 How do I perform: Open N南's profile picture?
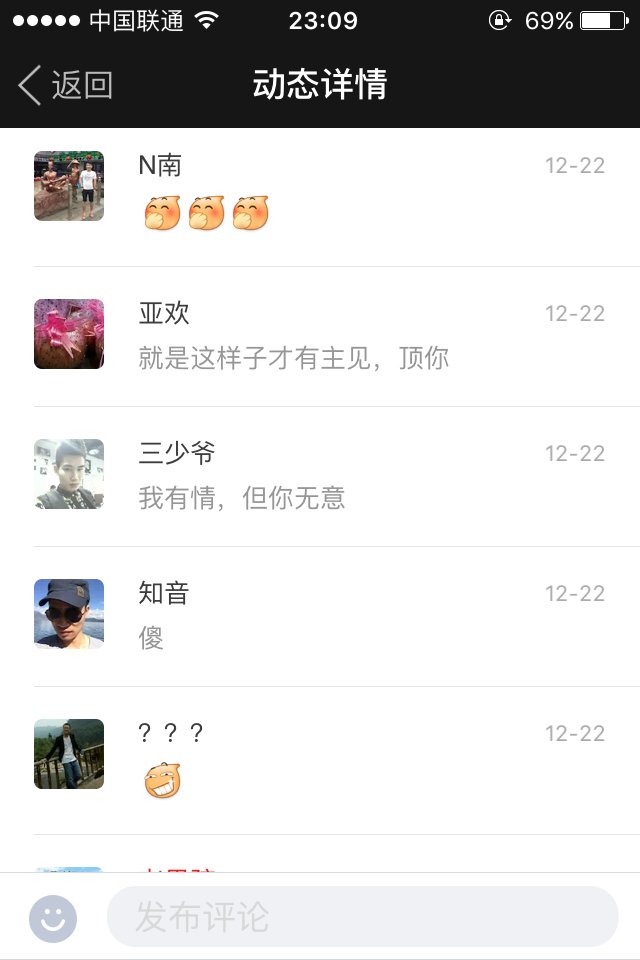(x=69, y=186)
